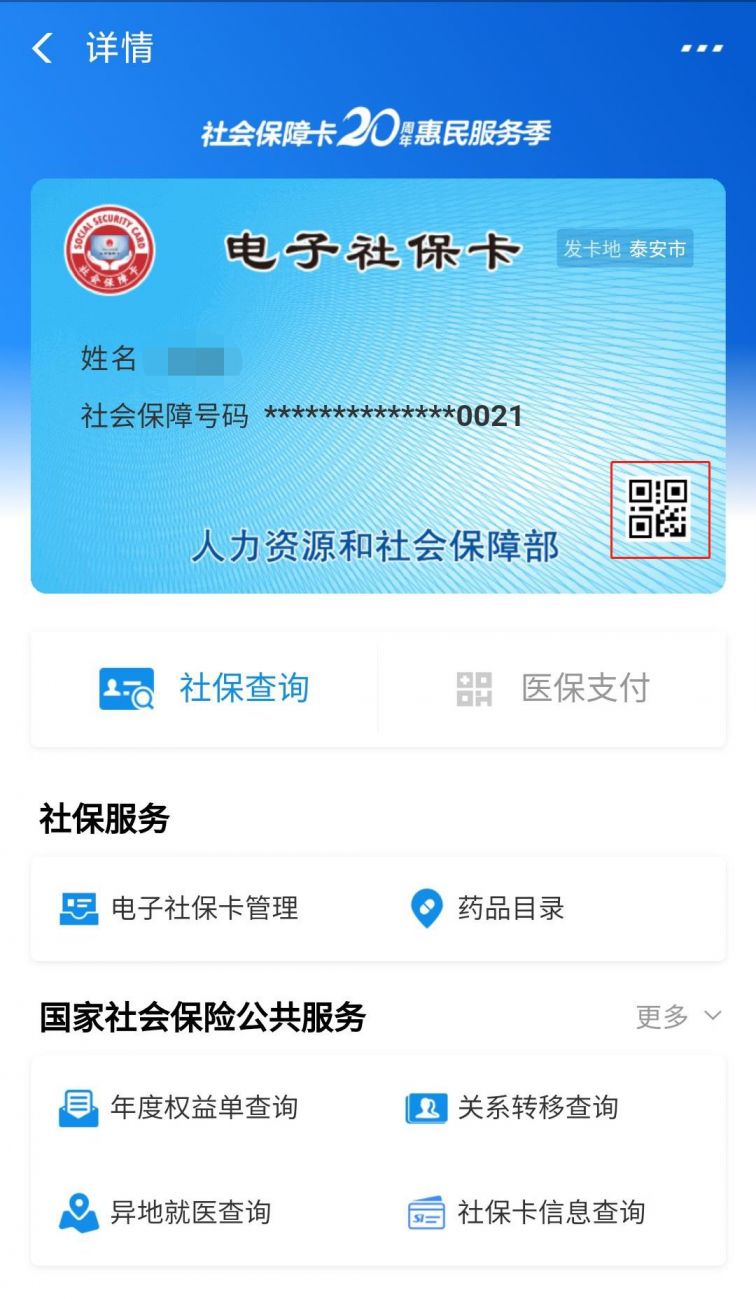Open the three-dot more options menu
Screen dimensions: 756x1299
click(x=701, y=48)
